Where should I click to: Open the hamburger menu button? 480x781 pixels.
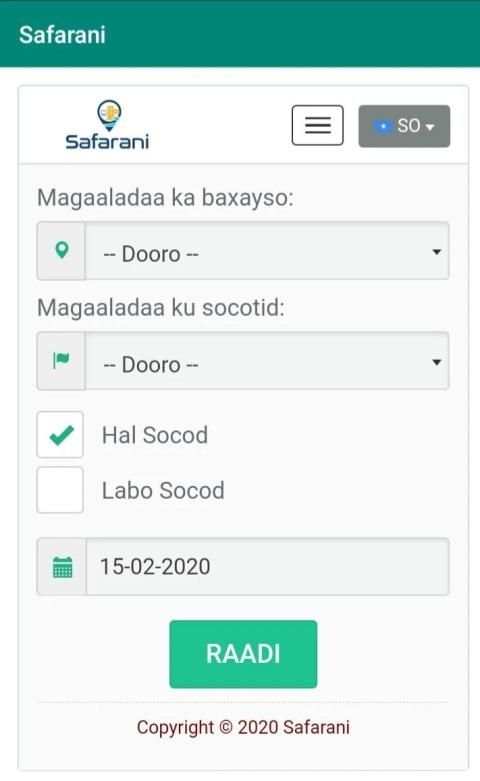(x=317, y=125)
